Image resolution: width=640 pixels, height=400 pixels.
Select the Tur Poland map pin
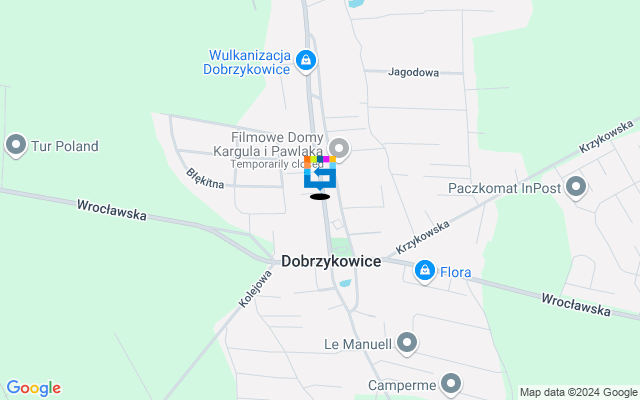pyautogui.click(x=16, y=146)
